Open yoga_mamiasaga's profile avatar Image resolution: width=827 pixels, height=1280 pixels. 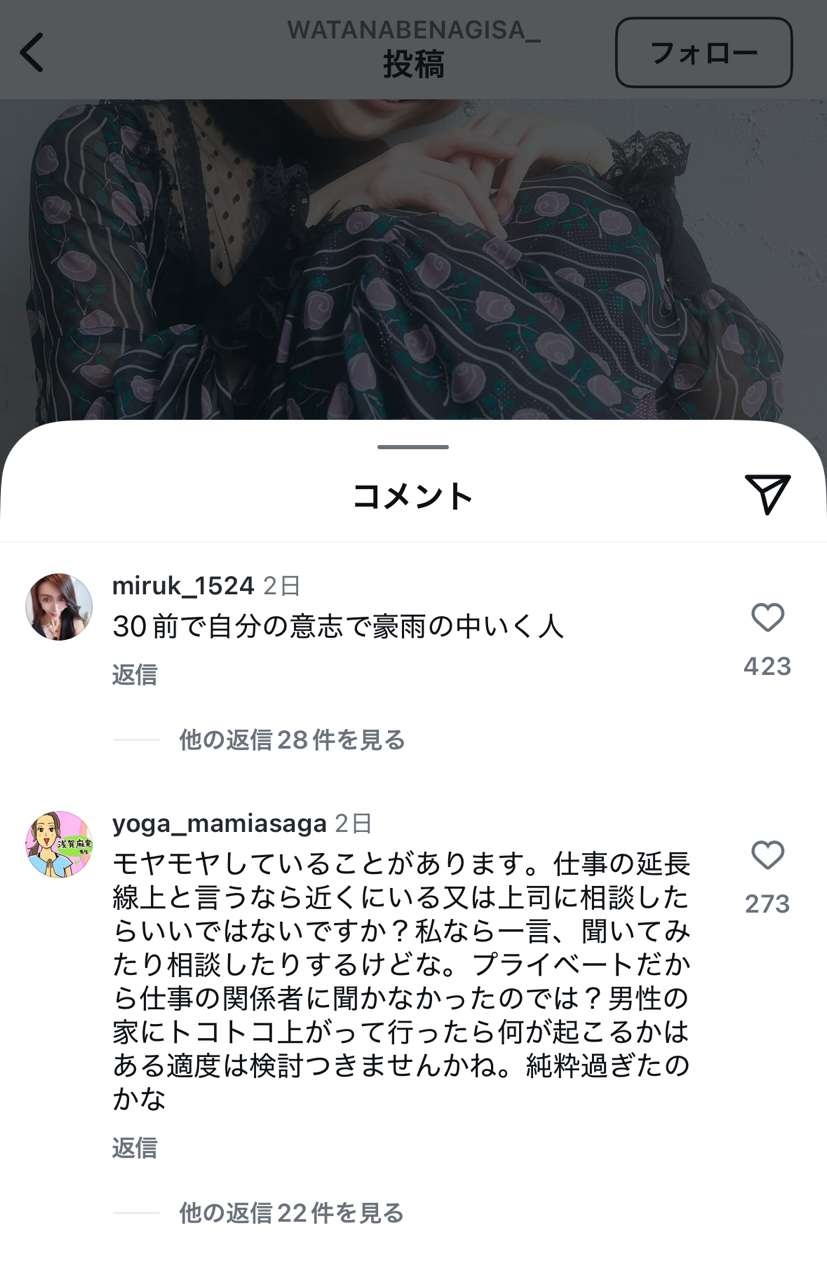coord(59,845)
